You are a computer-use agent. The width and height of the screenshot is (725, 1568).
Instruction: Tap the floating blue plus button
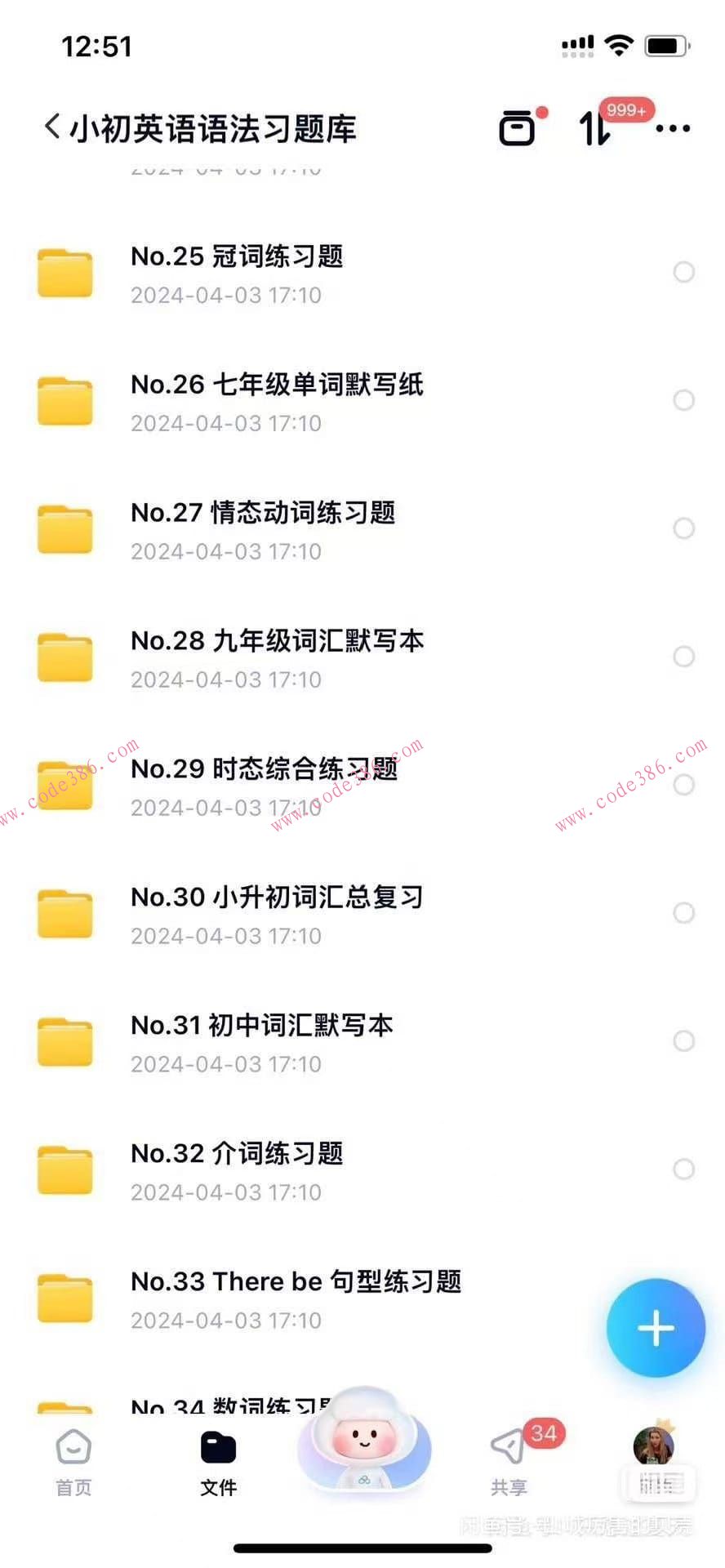[656, 1327]
